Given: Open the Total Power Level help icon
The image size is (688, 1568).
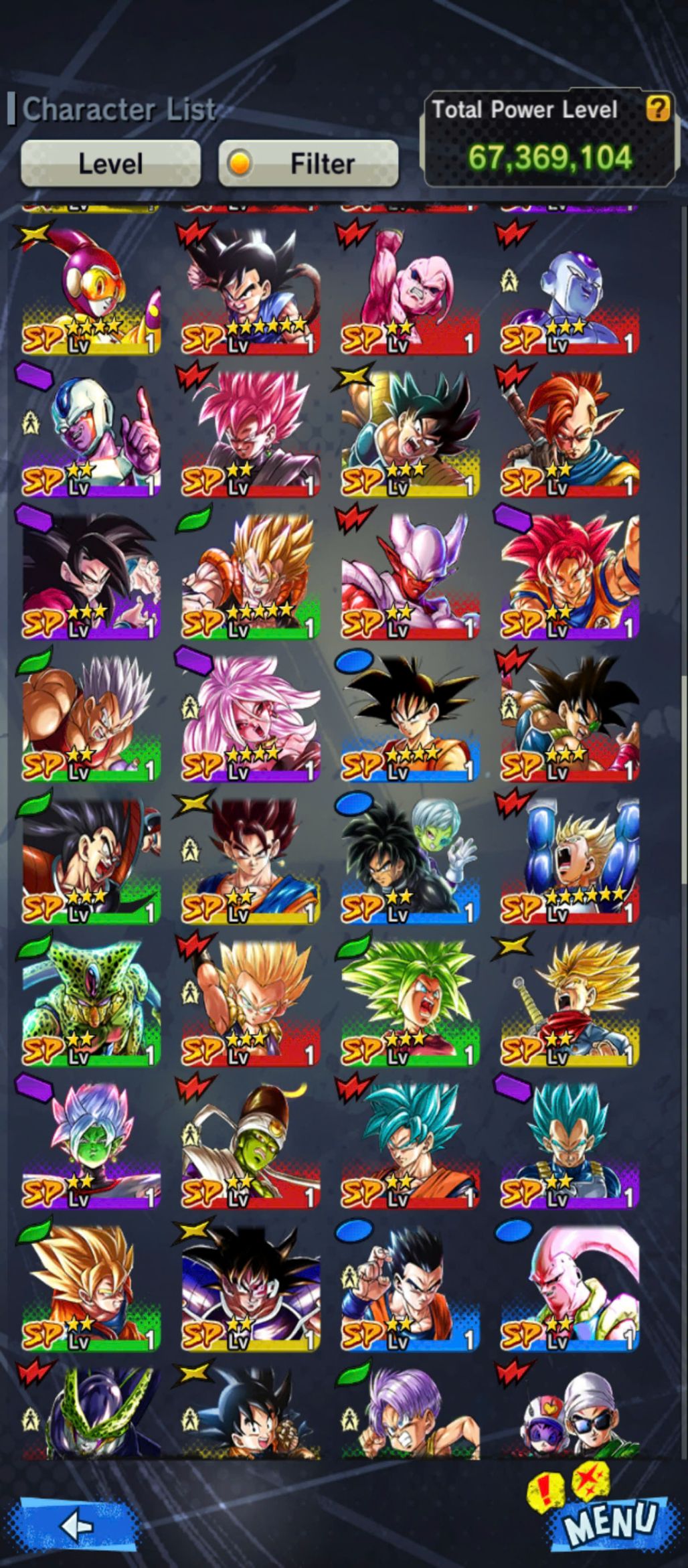Looking at the screenshot, I should (x=658, y=108).
